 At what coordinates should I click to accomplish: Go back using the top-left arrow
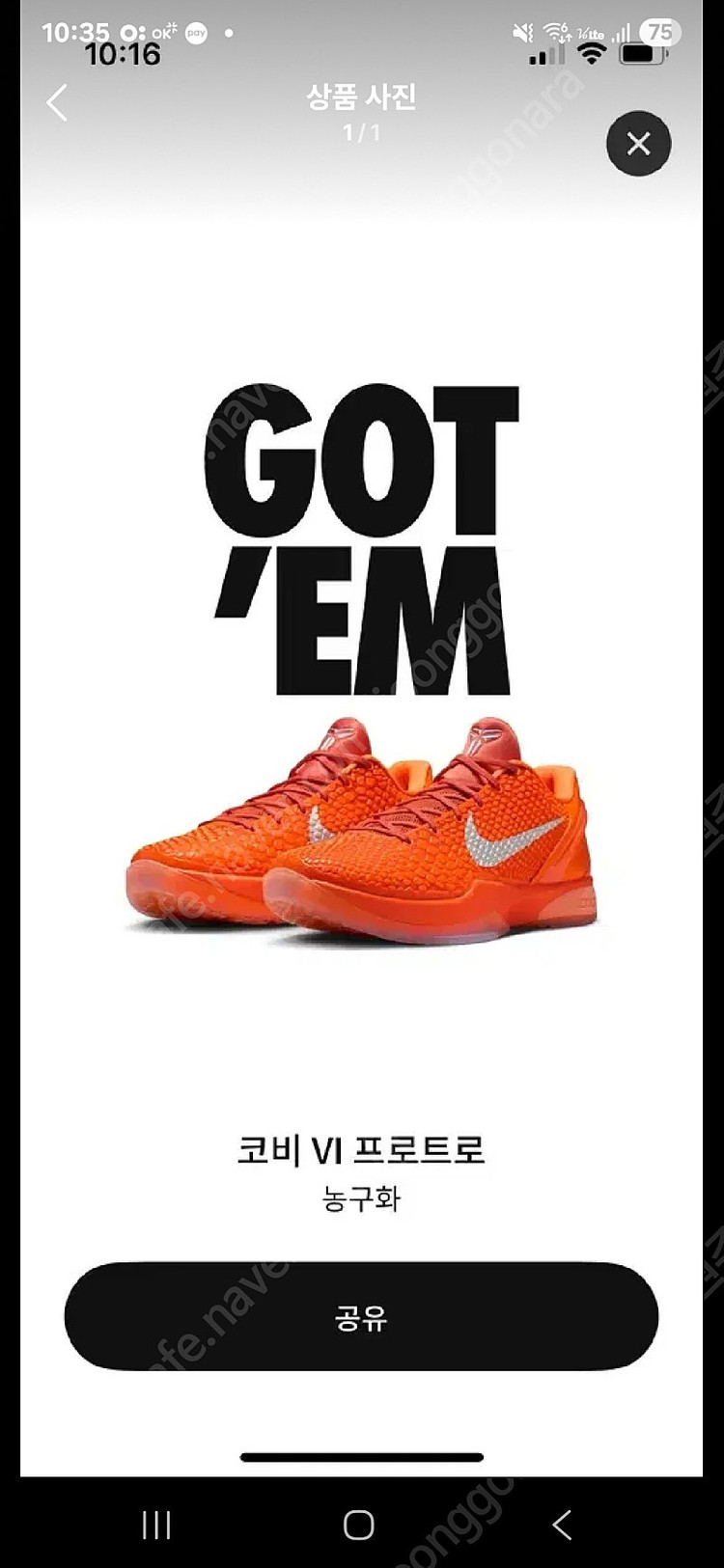[x=58, y=102]
